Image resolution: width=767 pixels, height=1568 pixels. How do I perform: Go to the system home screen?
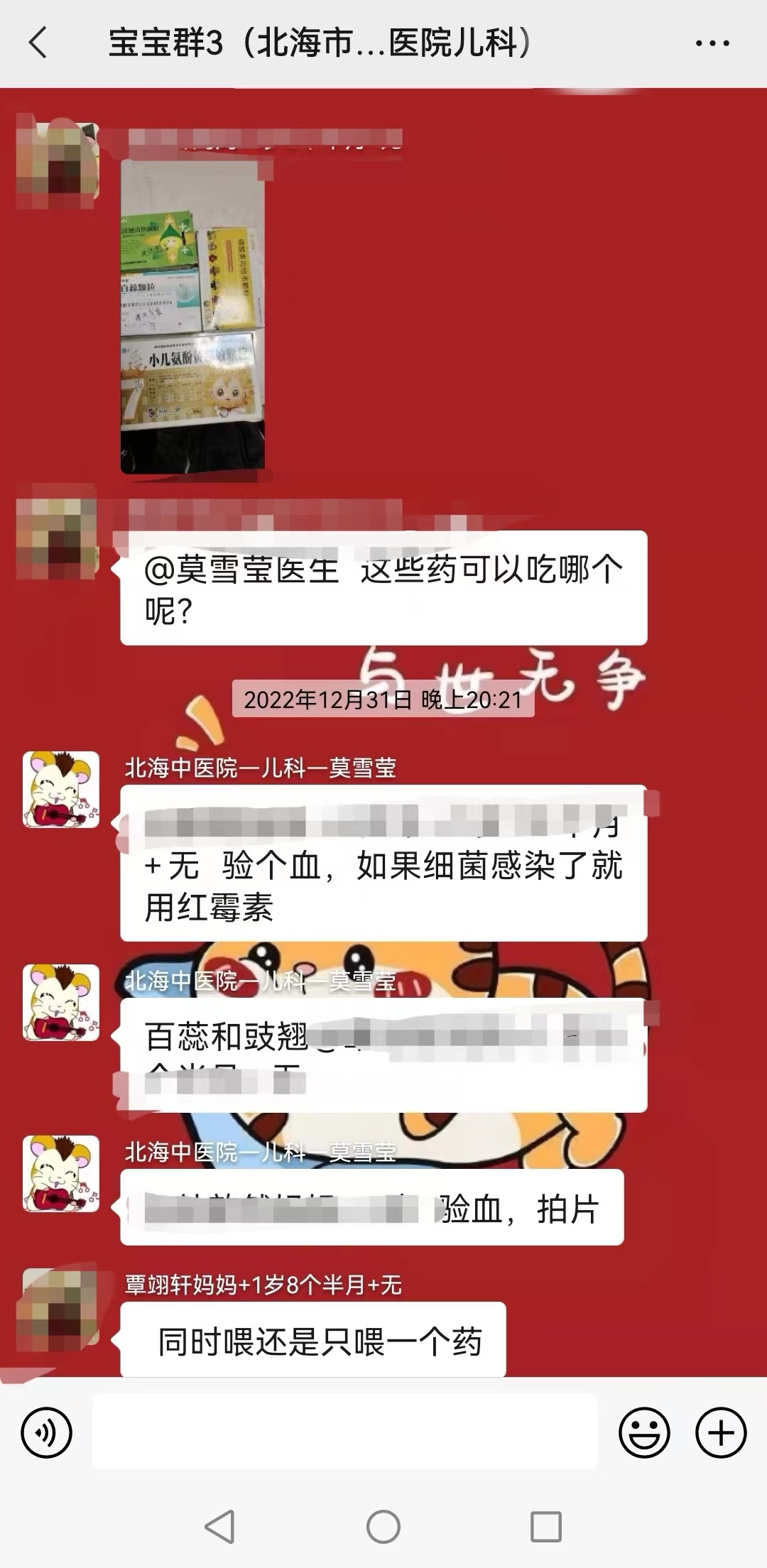(383, 1526)
